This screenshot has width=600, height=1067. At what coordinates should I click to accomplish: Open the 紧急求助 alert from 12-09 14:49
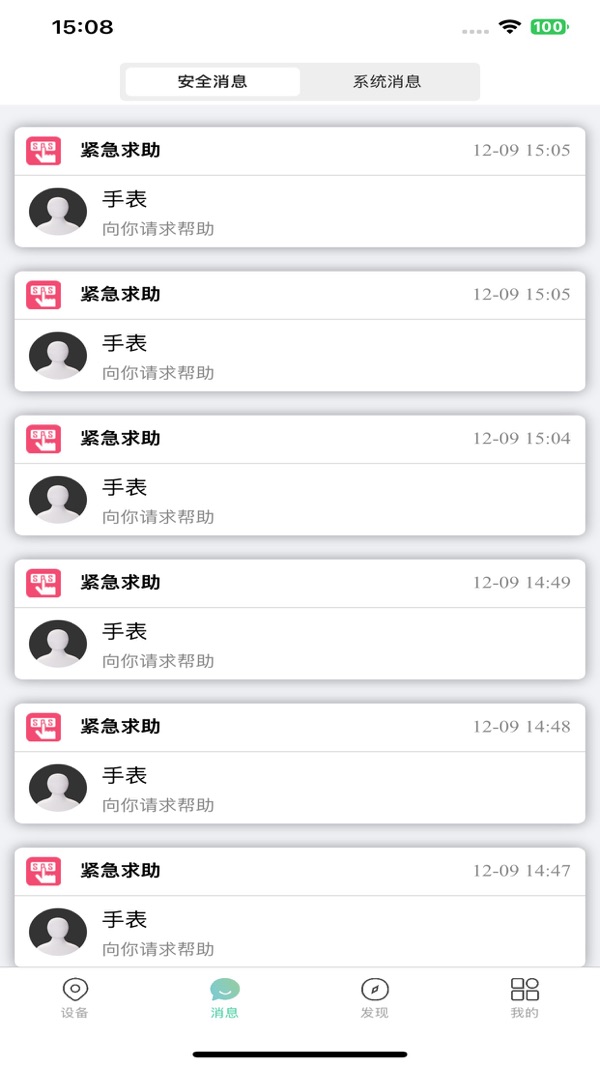pos(299,619)
